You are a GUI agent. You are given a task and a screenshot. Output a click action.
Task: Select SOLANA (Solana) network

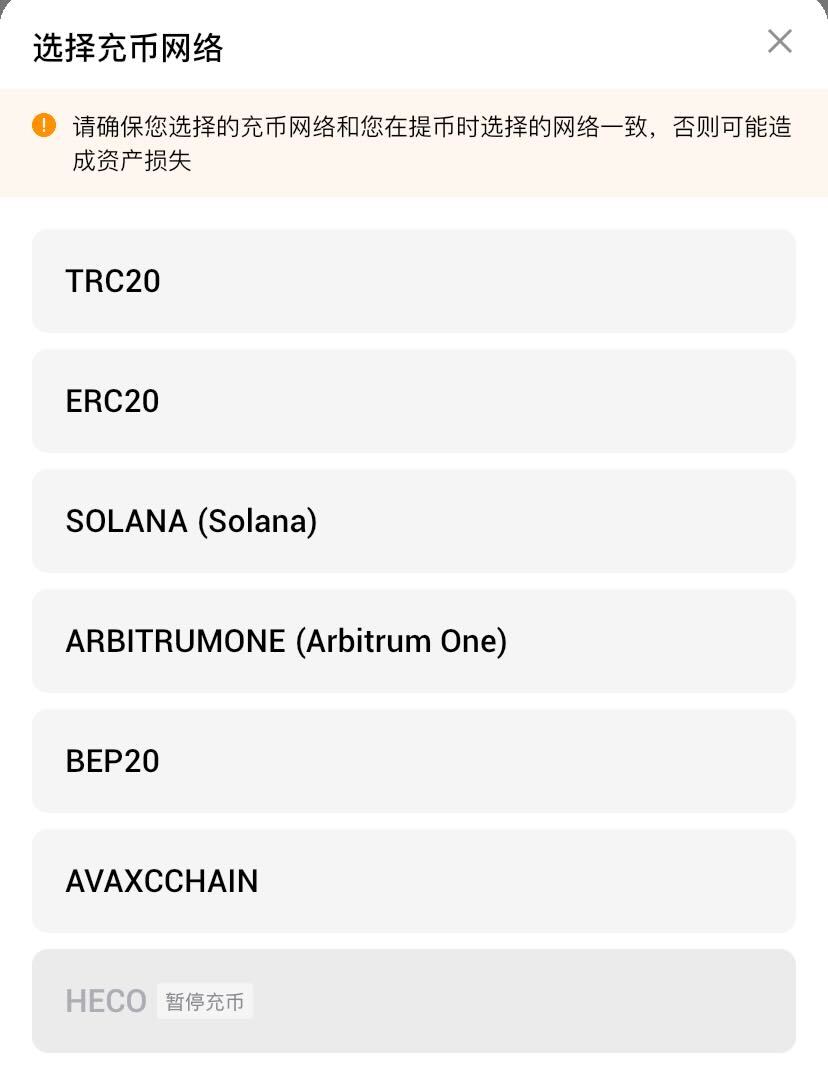pos(413,521)
